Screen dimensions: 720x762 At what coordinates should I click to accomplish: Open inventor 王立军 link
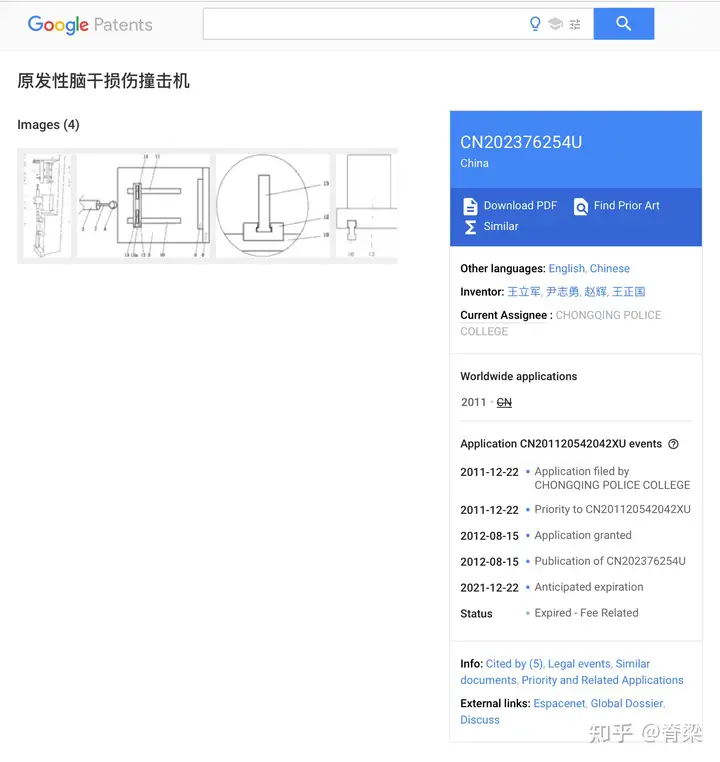pos(524,292)
